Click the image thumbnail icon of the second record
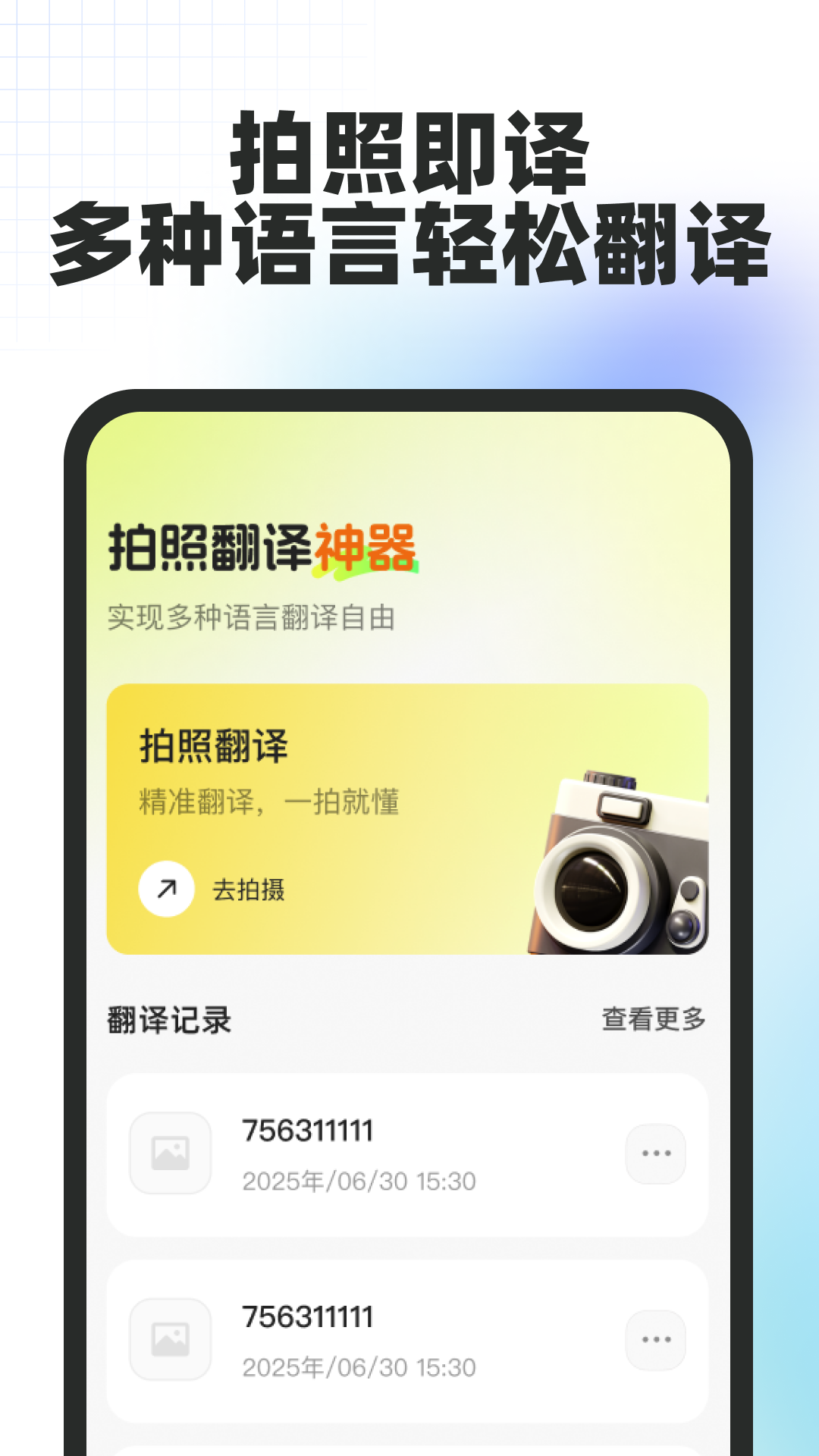Viewport: 819px width, 1456px height. point(171,1338)
